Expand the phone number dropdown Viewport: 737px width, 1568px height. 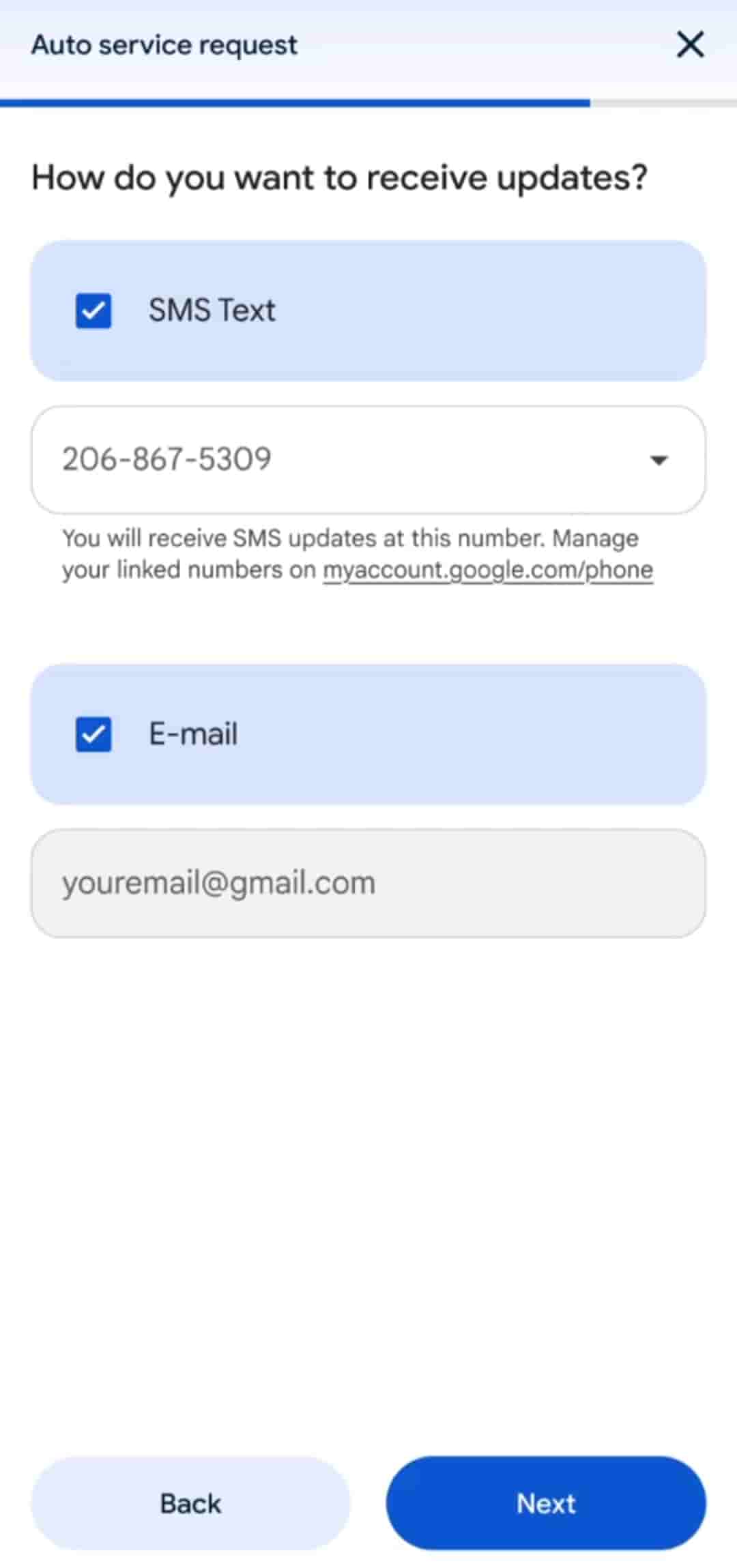tap(658, 461)
